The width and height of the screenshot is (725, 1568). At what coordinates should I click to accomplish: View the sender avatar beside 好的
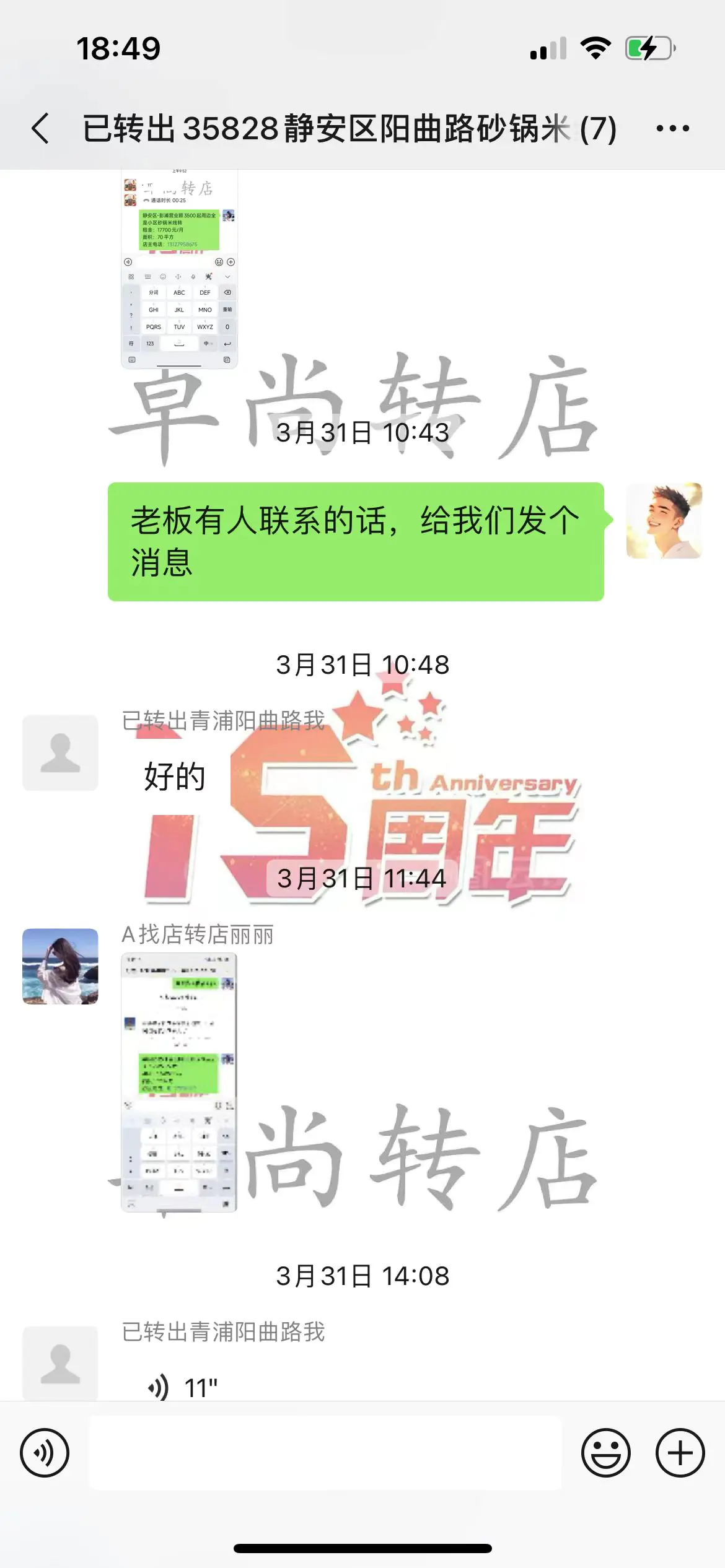pyautogui.click(x=60, y=752)
